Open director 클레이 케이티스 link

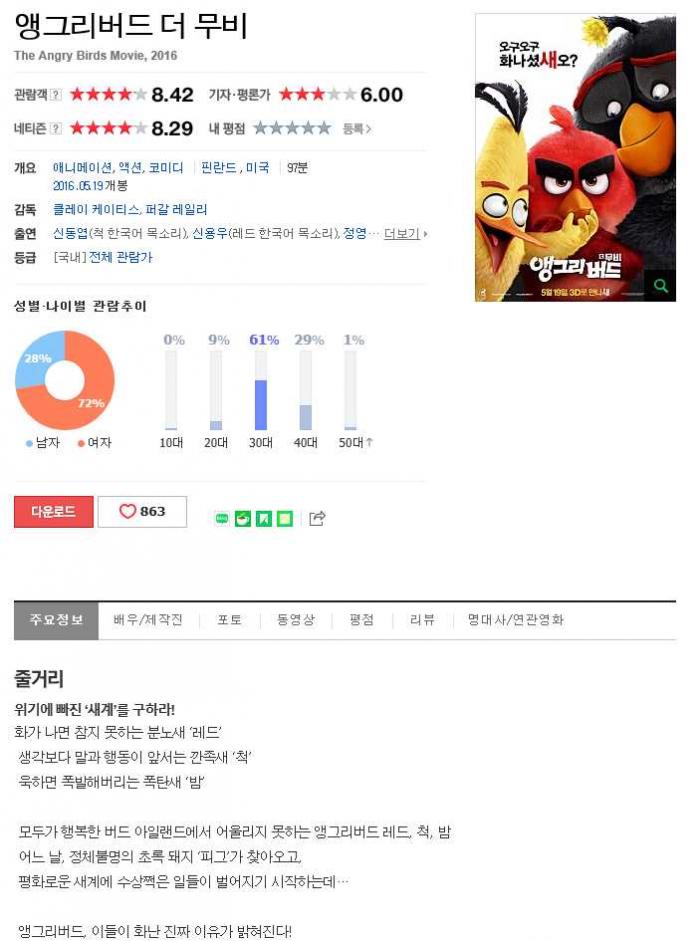coord(96,210)
